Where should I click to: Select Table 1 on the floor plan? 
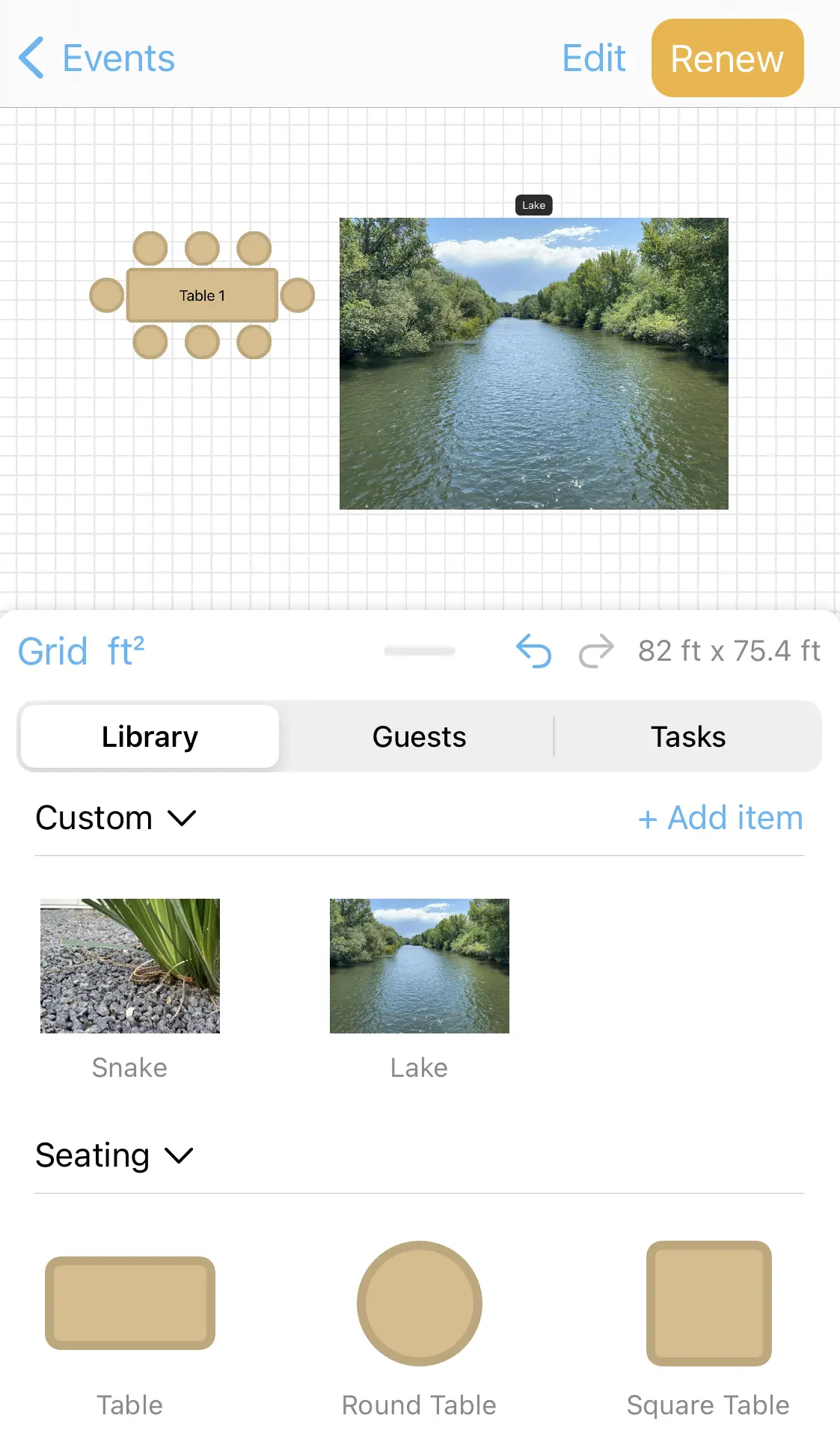click(201, 295)
